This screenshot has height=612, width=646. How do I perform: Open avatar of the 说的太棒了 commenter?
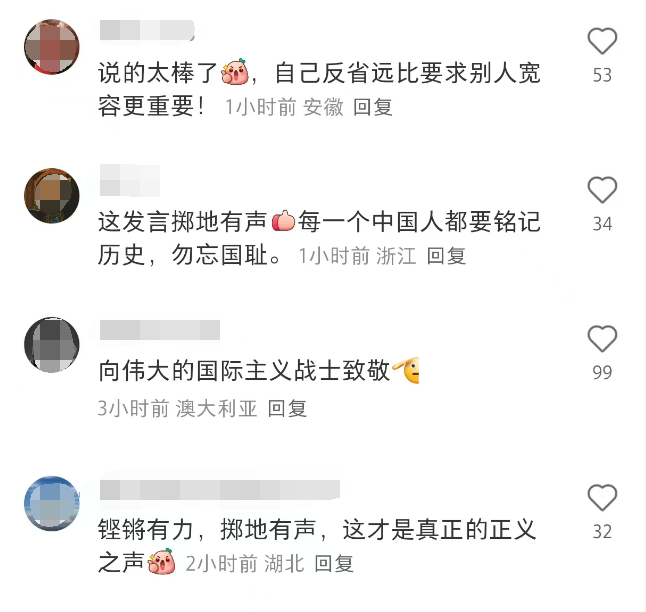(x=51, y=46)
